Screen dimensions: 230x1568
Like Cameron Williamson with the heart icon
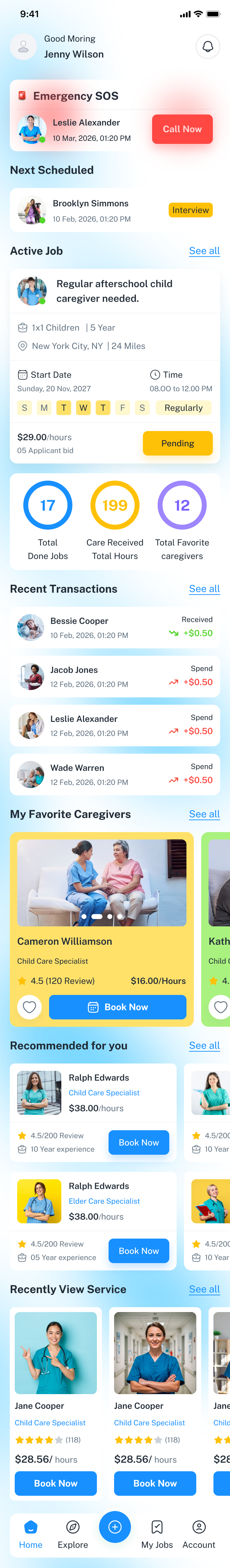(29, 1007)
